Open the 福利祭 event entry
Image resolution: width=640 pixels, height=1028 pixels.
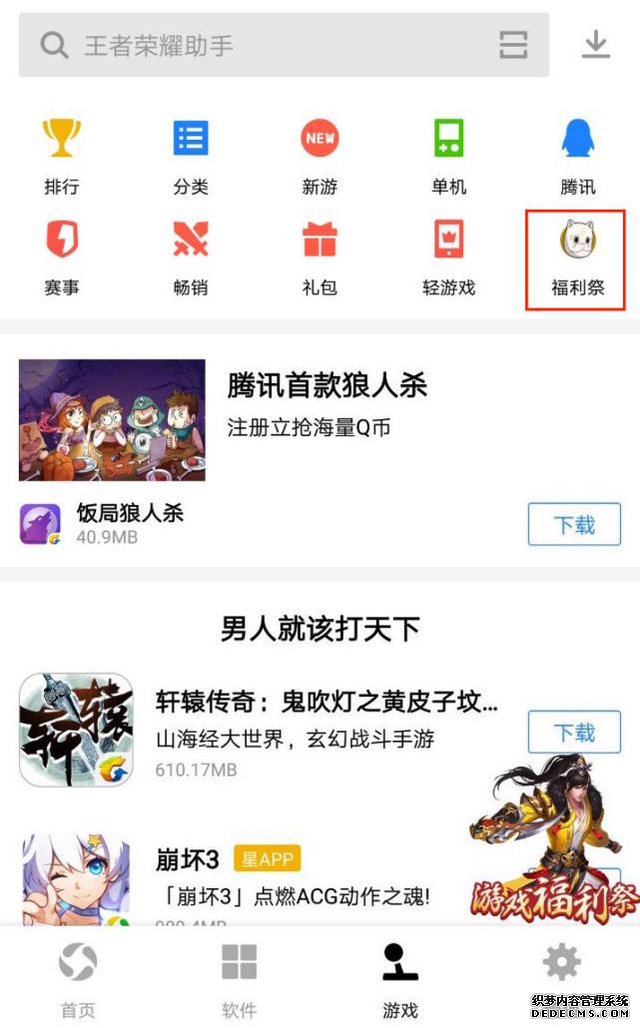click(x=577, y=258)
